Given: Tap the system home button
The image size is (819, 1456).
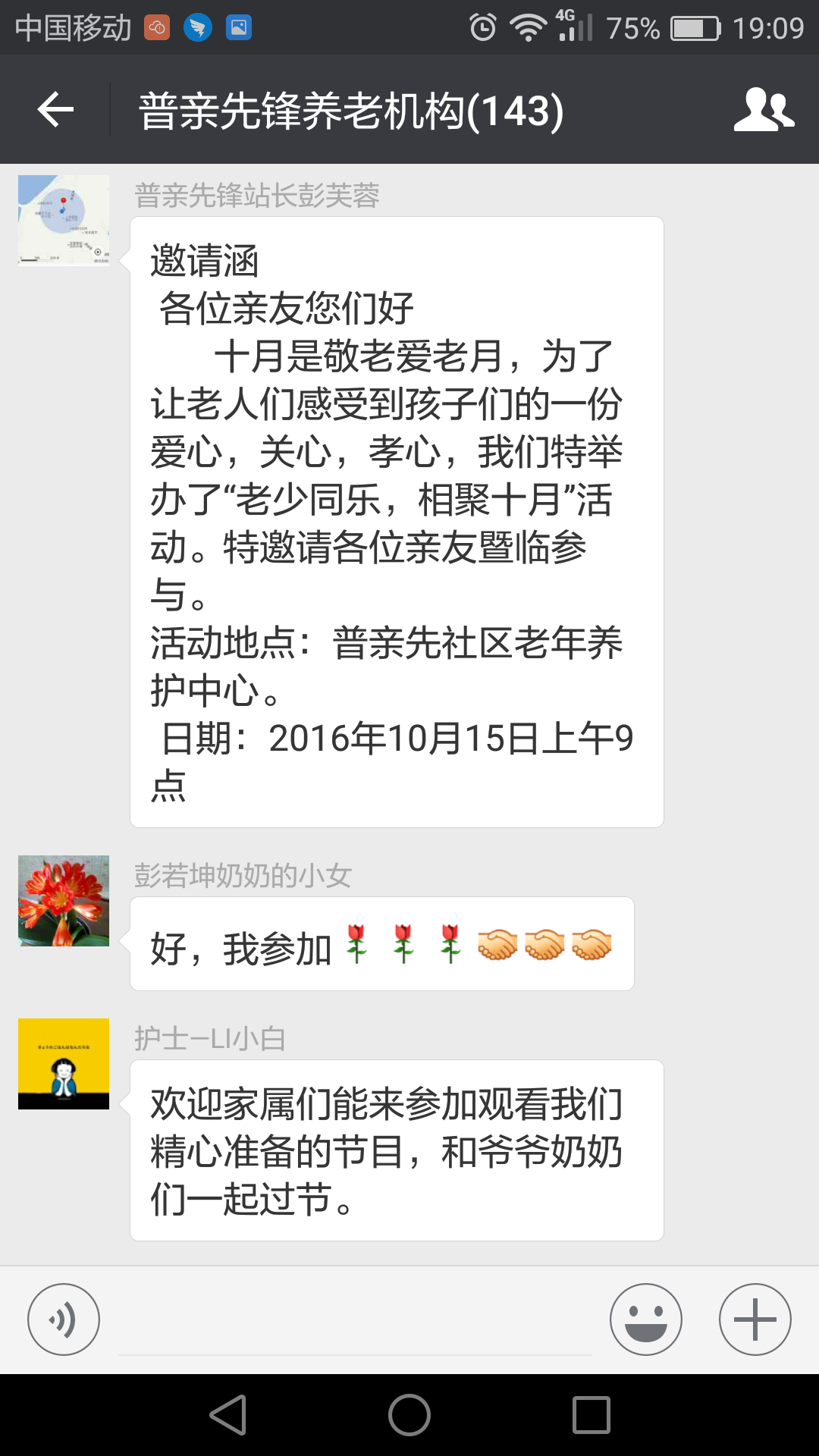Looking at the screenshot, I should pos(409,1415).
